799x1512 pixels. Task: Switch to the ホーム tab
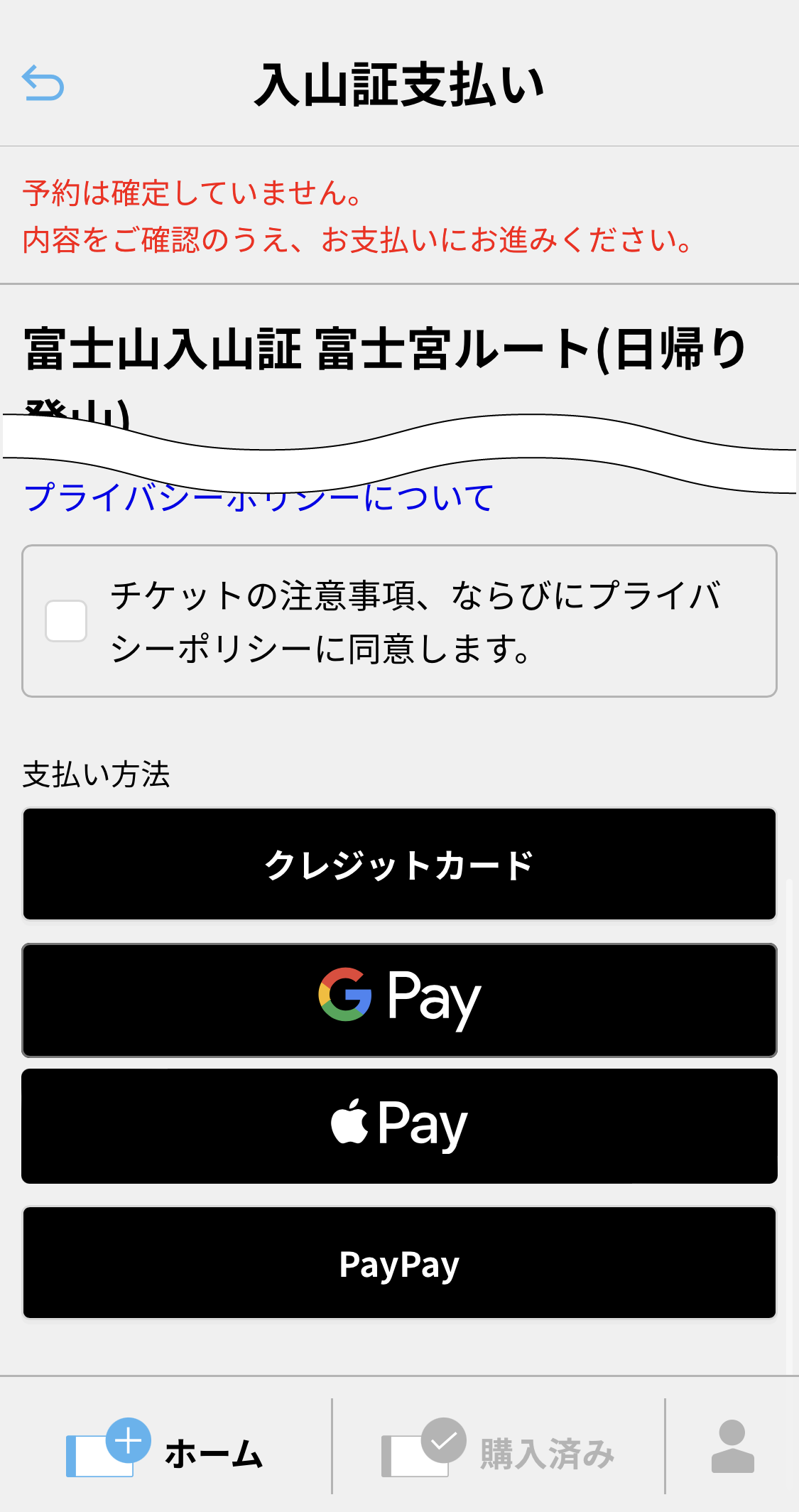[165, 1449]
